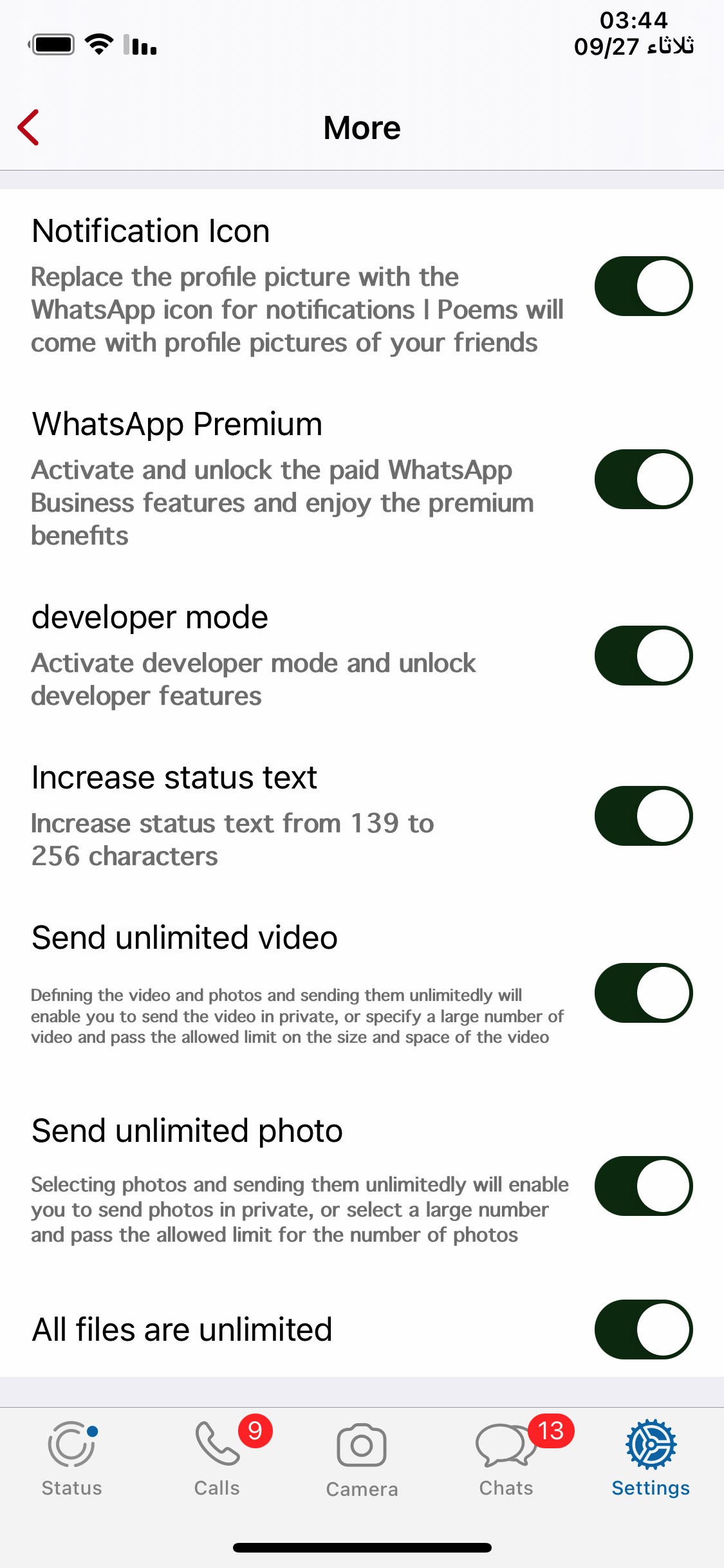The width and height of the screenshot is (724, 1568).
Task: Open the Calls tab
Action: pos(218,1459)
